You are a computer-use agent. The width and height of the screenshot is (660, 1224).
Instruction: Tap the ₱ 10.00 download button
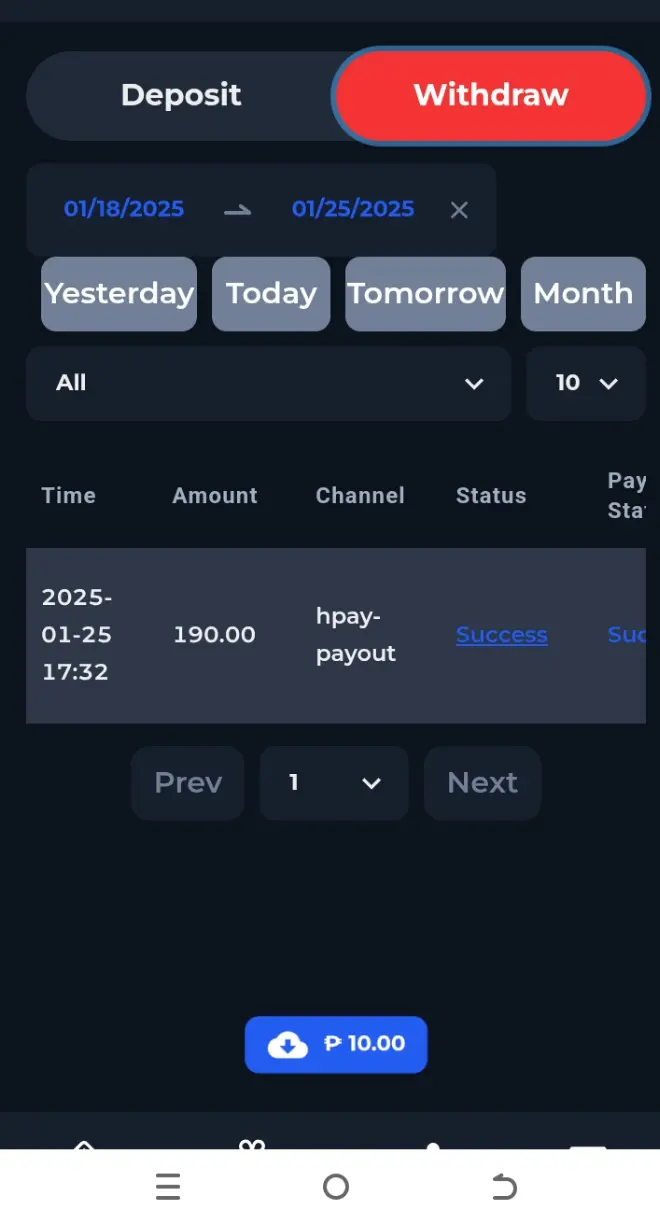(336, 1045)
